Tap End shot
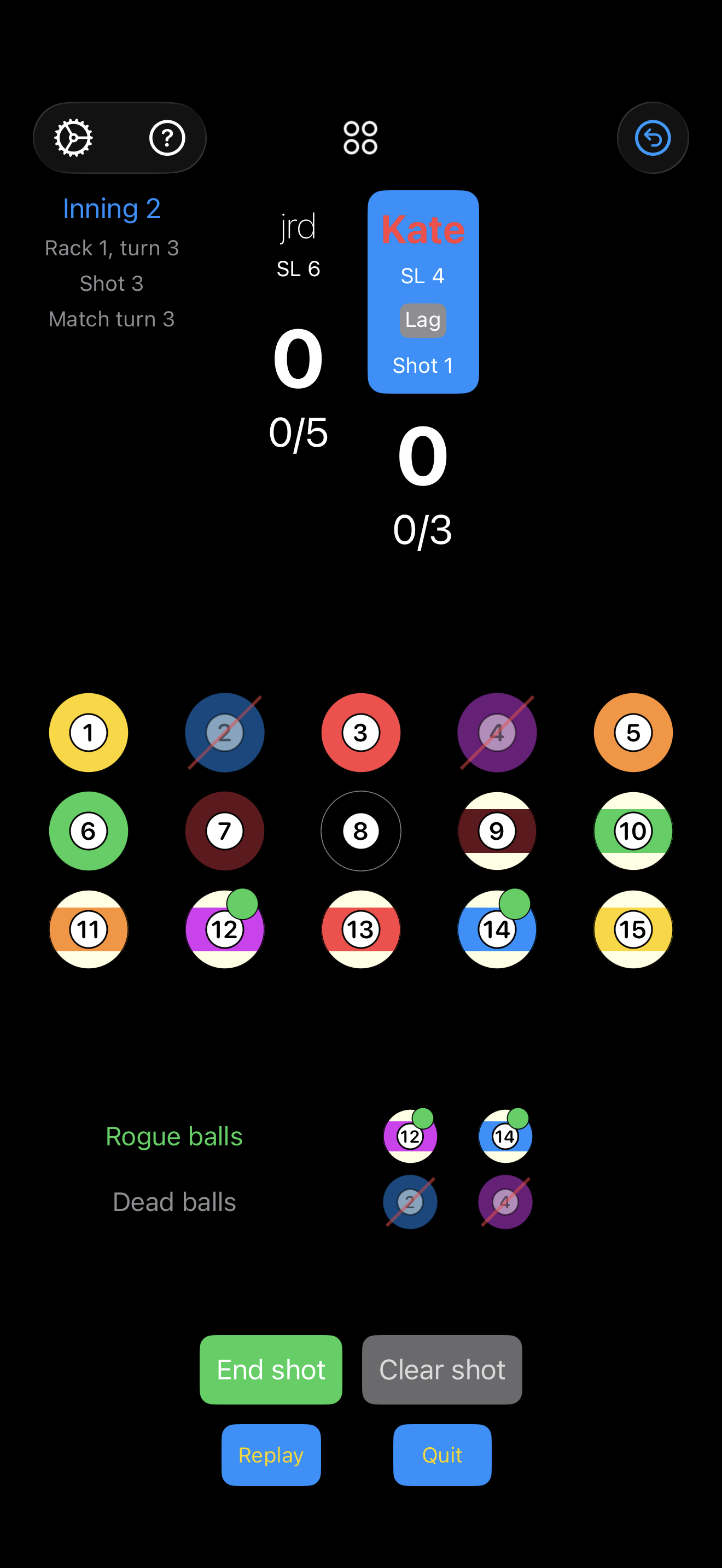The height and width of the screenshot is (1568, 722). [x=271, y=1370]
